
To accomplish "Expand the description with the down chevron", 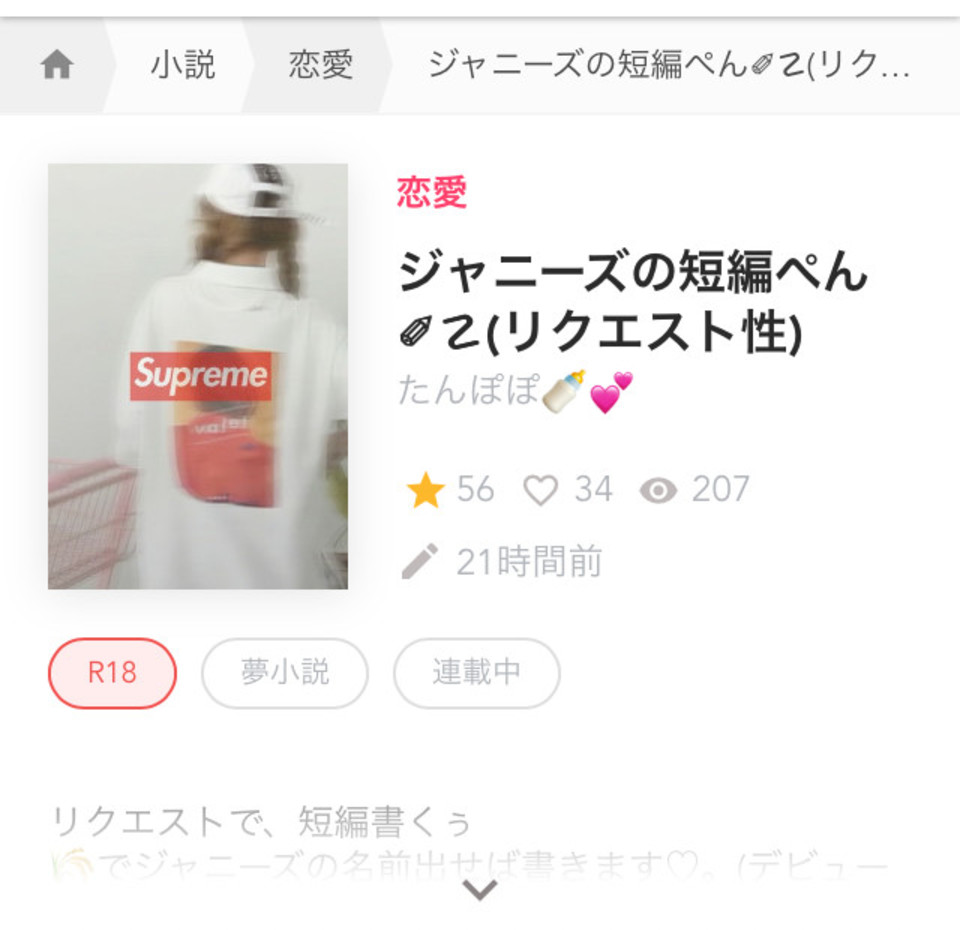I will [481, 890].
